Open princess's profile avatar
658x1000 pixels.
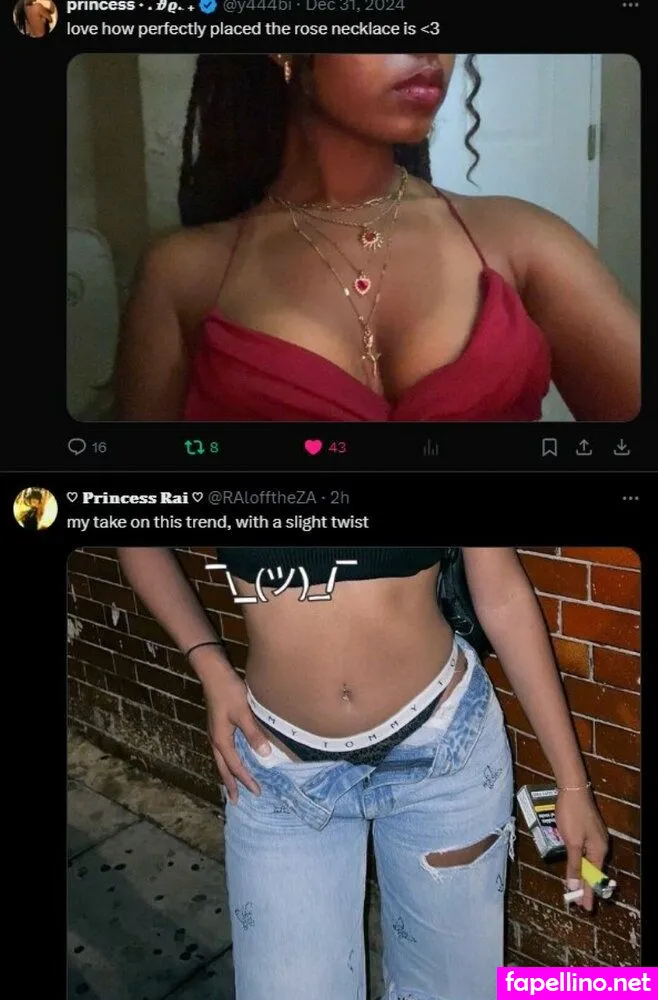pos(35,15)
